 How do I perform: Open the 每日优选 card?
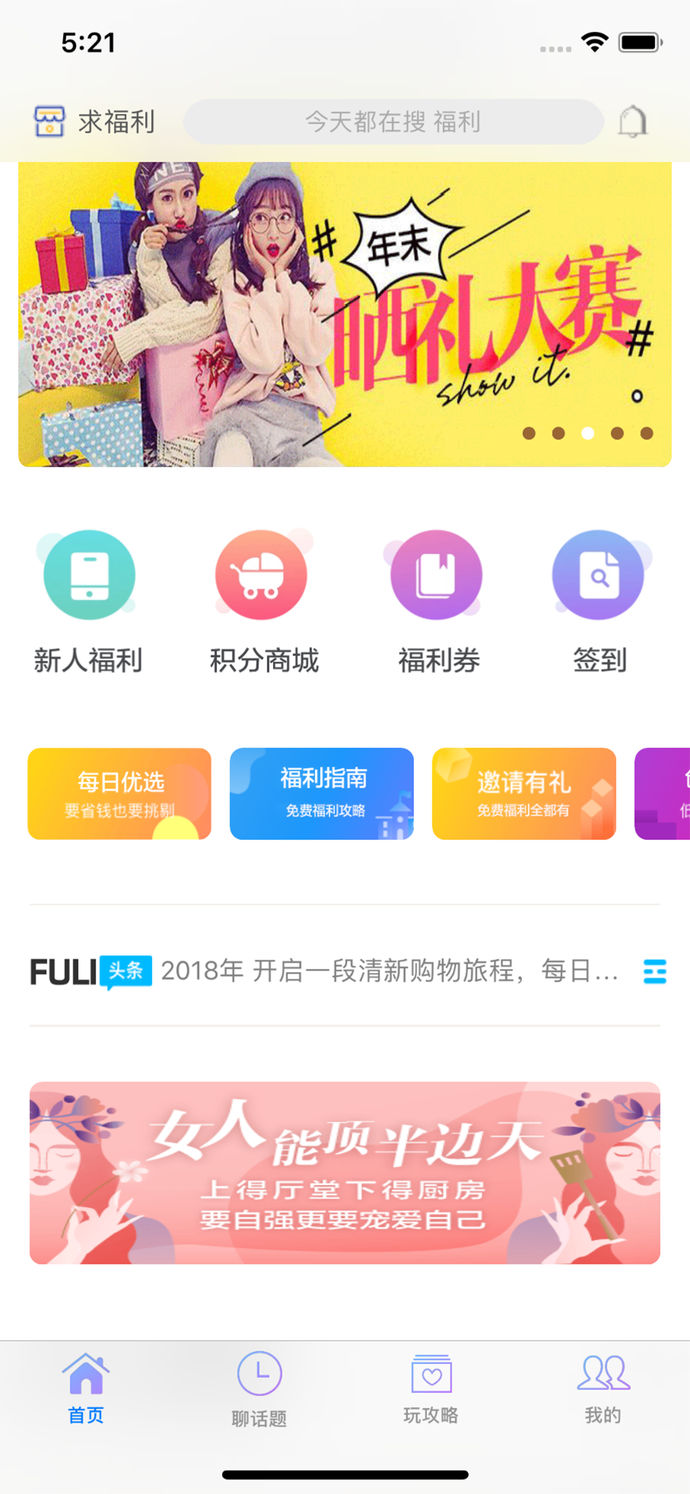(120, 794)
